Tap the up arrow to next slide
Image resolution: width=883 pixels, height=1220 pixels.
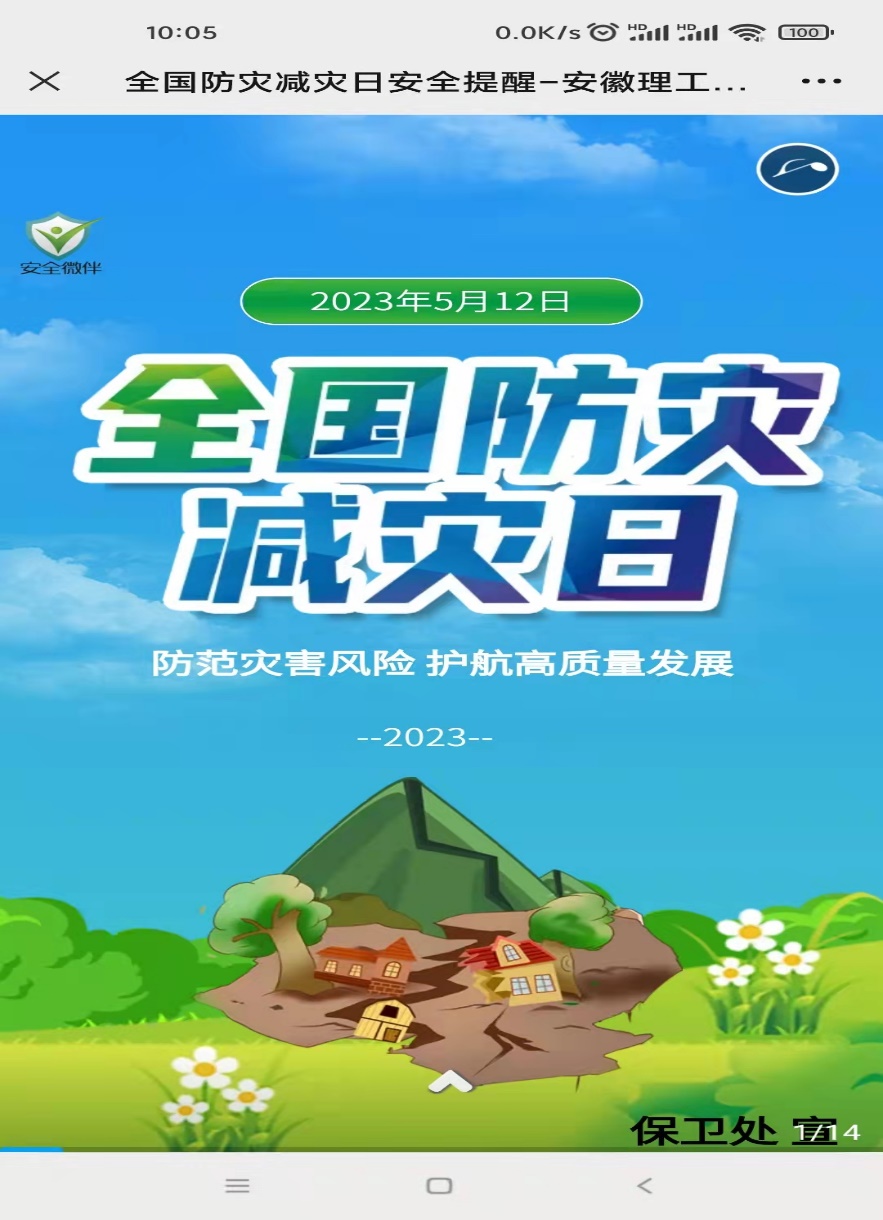449,1081
